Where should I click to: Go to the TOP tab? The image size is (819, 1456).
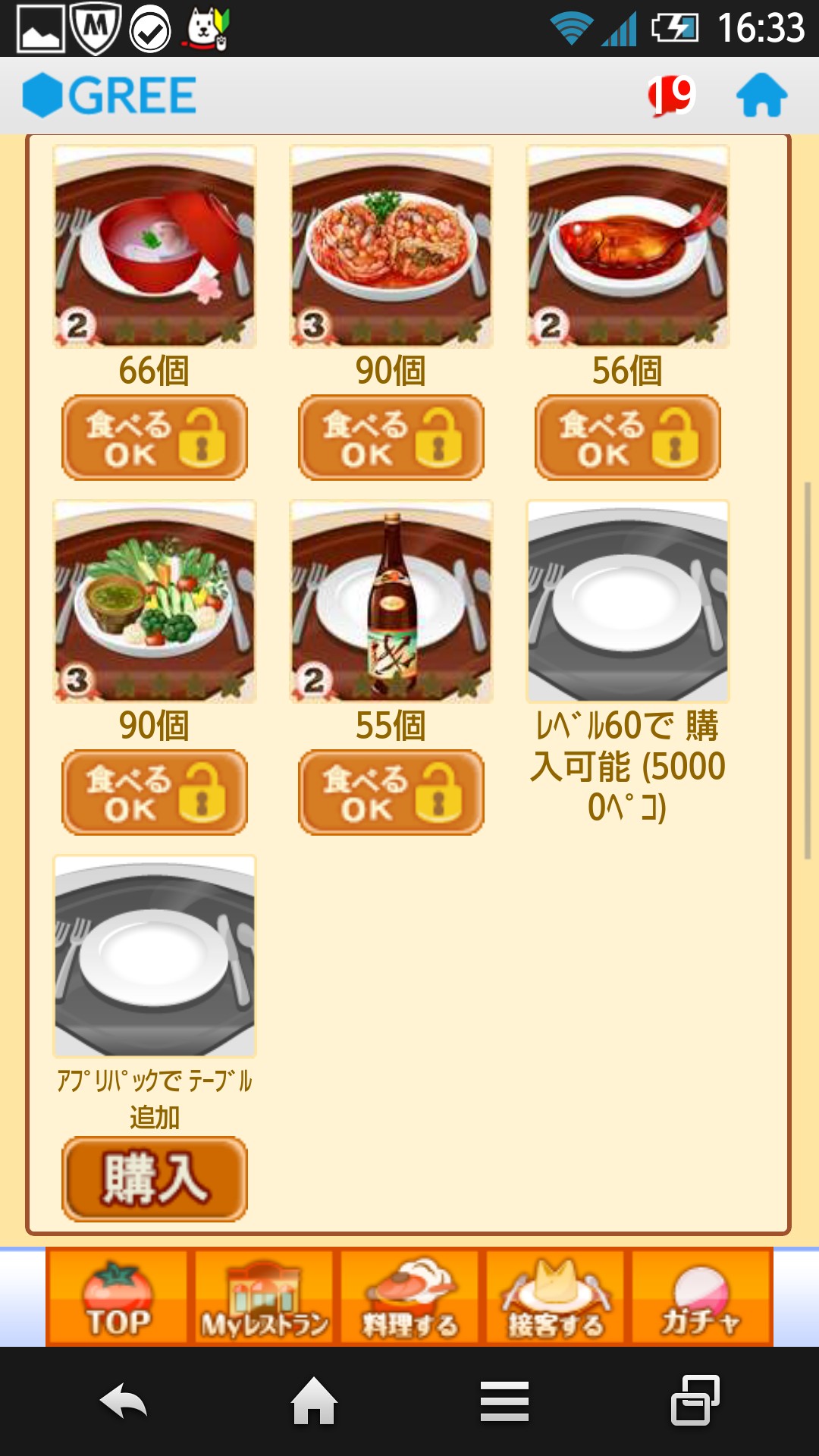pyautogui.click(x=118, y=1298)
